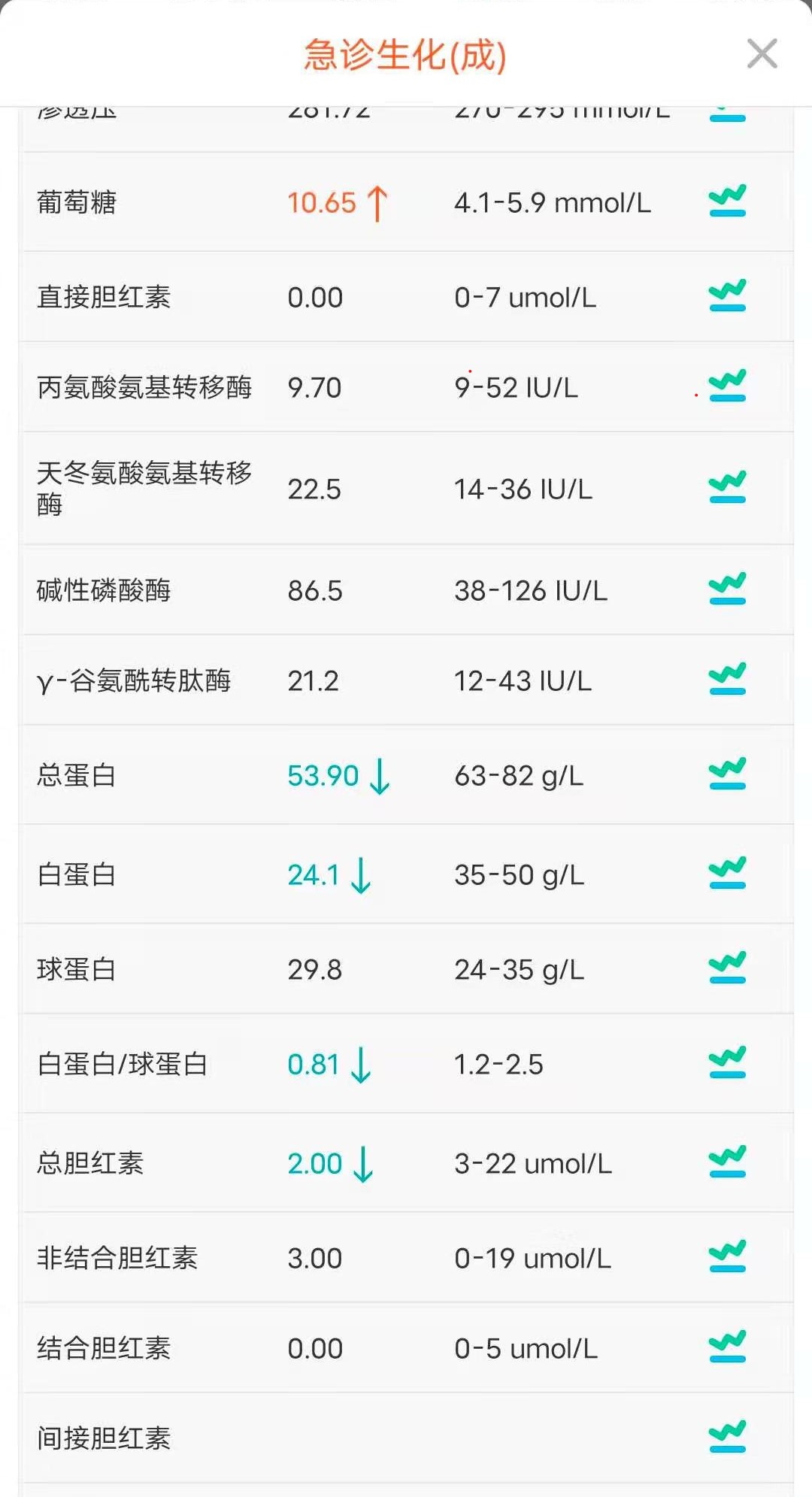Open the 总蛋白 trend line icon

point(728,774)
